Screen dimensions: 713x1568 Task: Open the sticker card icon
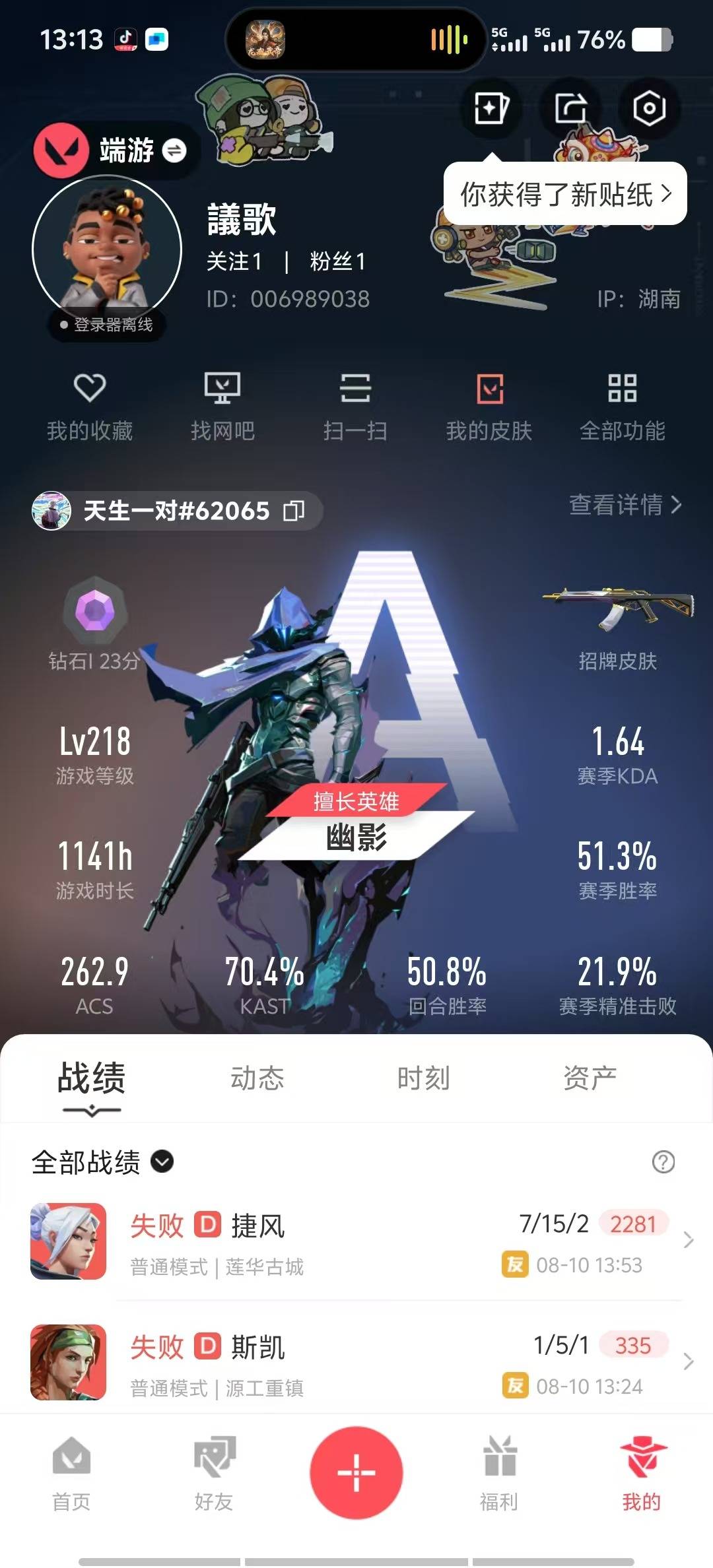pos(491,108)
